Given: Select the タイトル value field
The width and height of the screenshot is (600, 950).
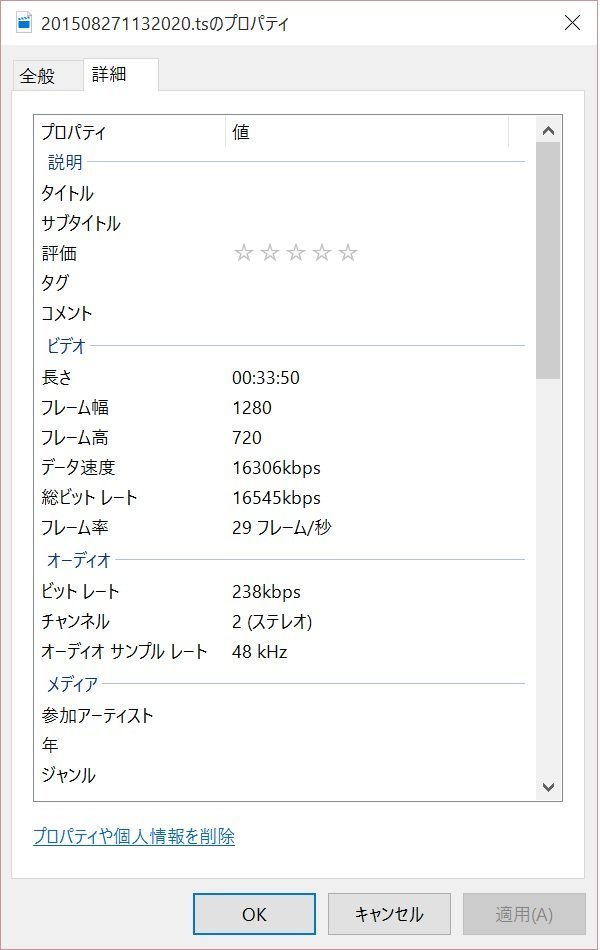Looking at the screenshot, I should point(370,193).
